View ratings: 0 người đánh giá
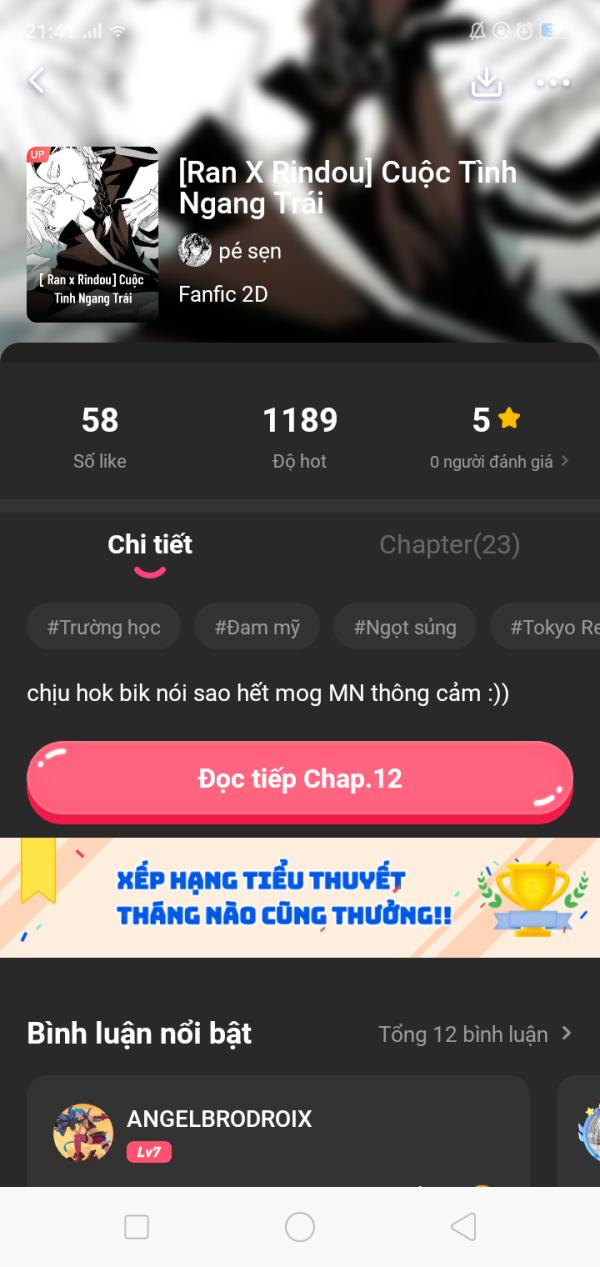The height and width of the screenshot is (1267, 600). [x=499, y=461]
